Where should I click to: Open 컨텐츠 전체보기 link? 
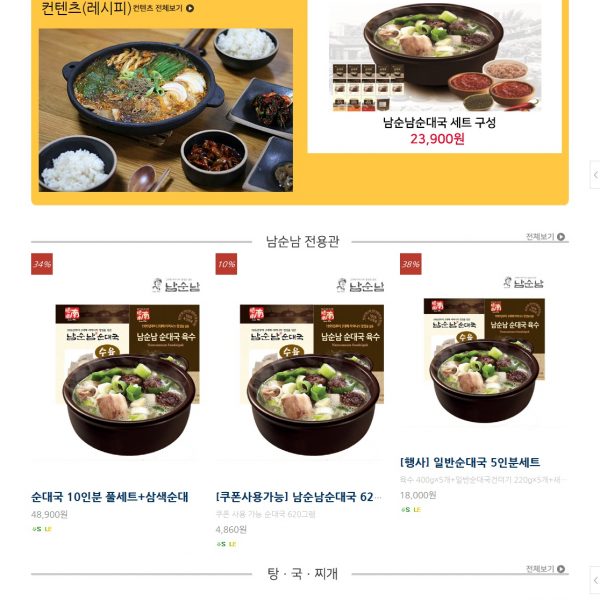(x=163, y=8)
